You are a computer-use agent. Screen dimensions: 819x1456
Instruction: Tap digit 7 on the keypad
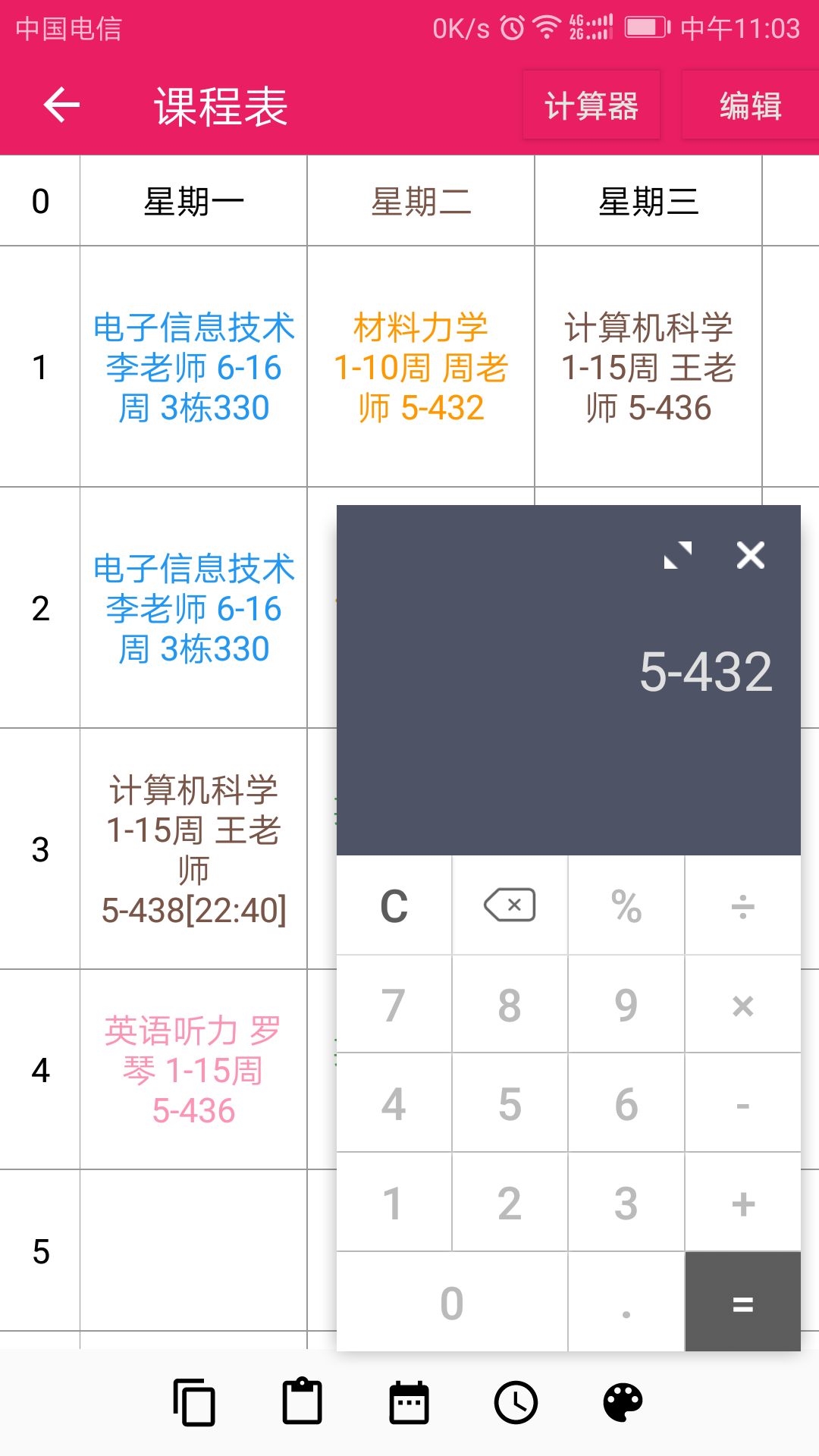click(392, 1004)
